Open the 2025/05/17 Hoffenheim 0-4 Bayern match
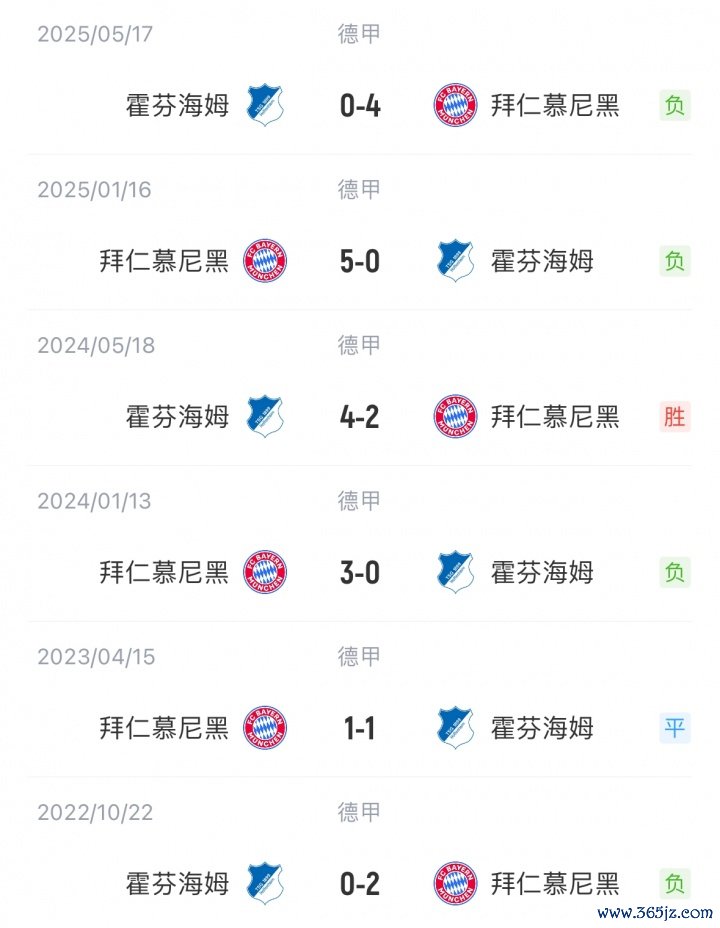720x928 pixels. pos(360,105)
